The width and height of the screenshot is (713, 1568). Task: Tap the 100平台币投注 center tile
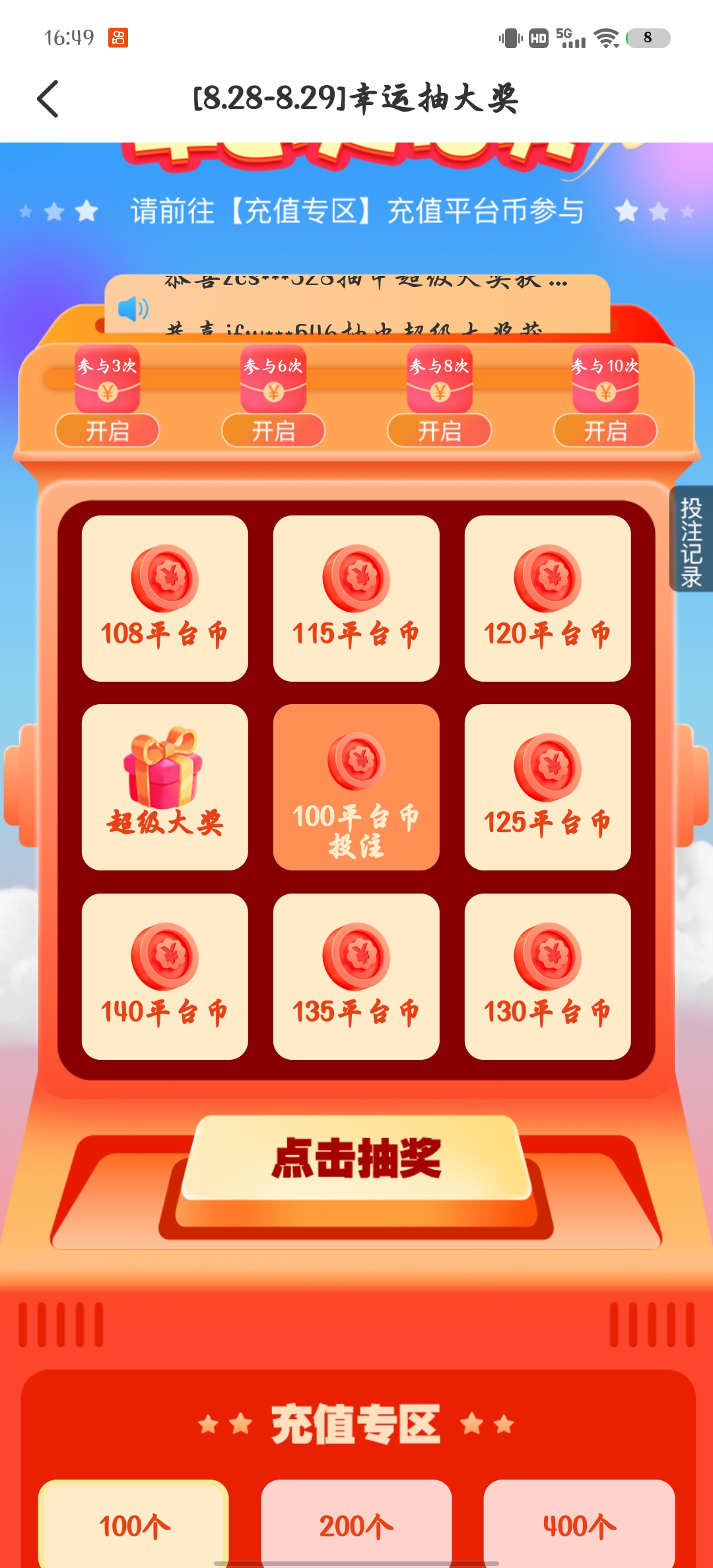coord(356,787)
